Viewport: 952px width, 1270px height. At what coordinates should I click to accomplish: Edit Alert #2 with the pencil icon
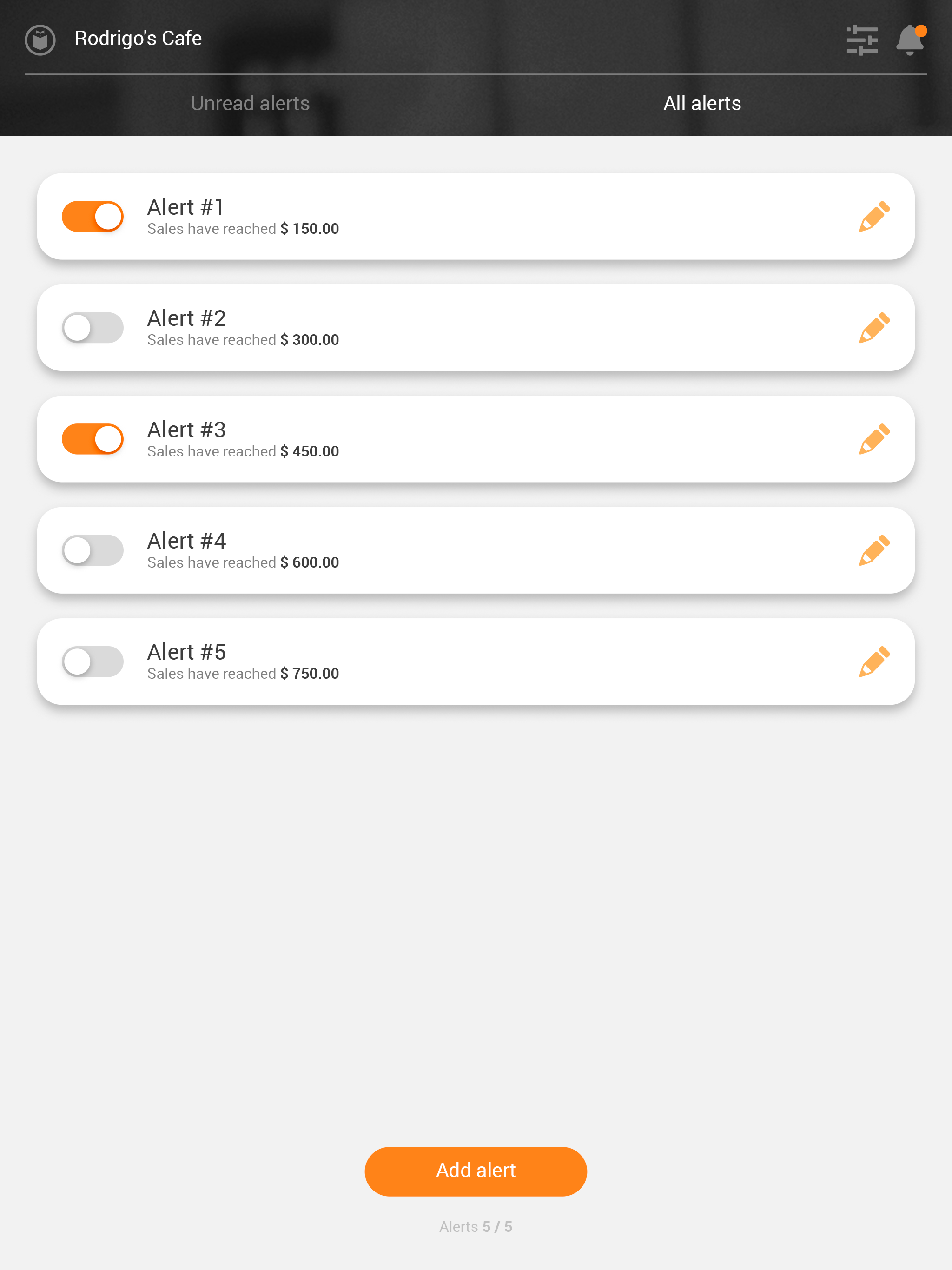(874, 328)
